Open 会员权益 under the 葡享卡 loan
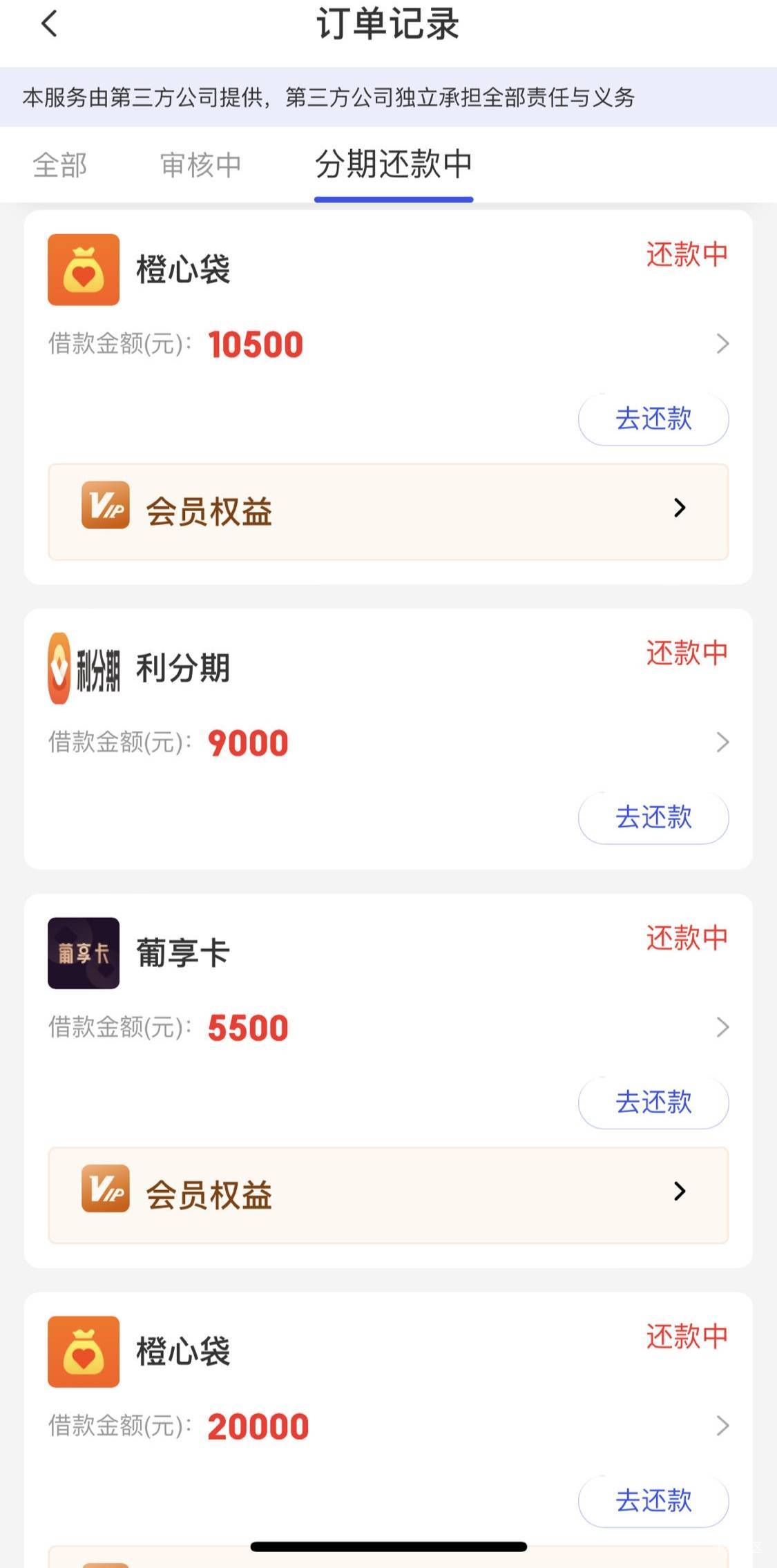This screenshot has width=777, height=1568. 388,1195
